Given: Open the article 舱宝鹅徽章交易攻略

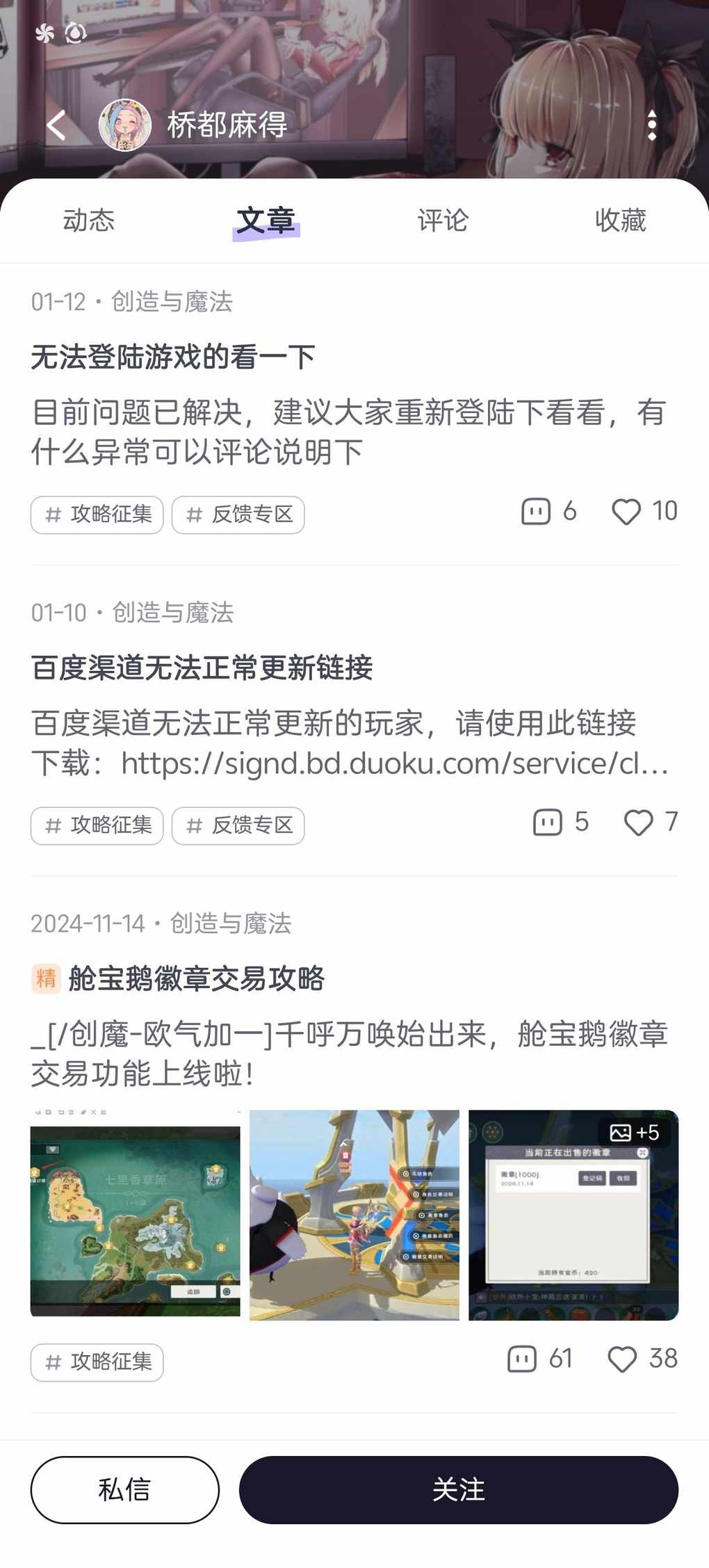Looking at the screenshot, I should 197,979.
